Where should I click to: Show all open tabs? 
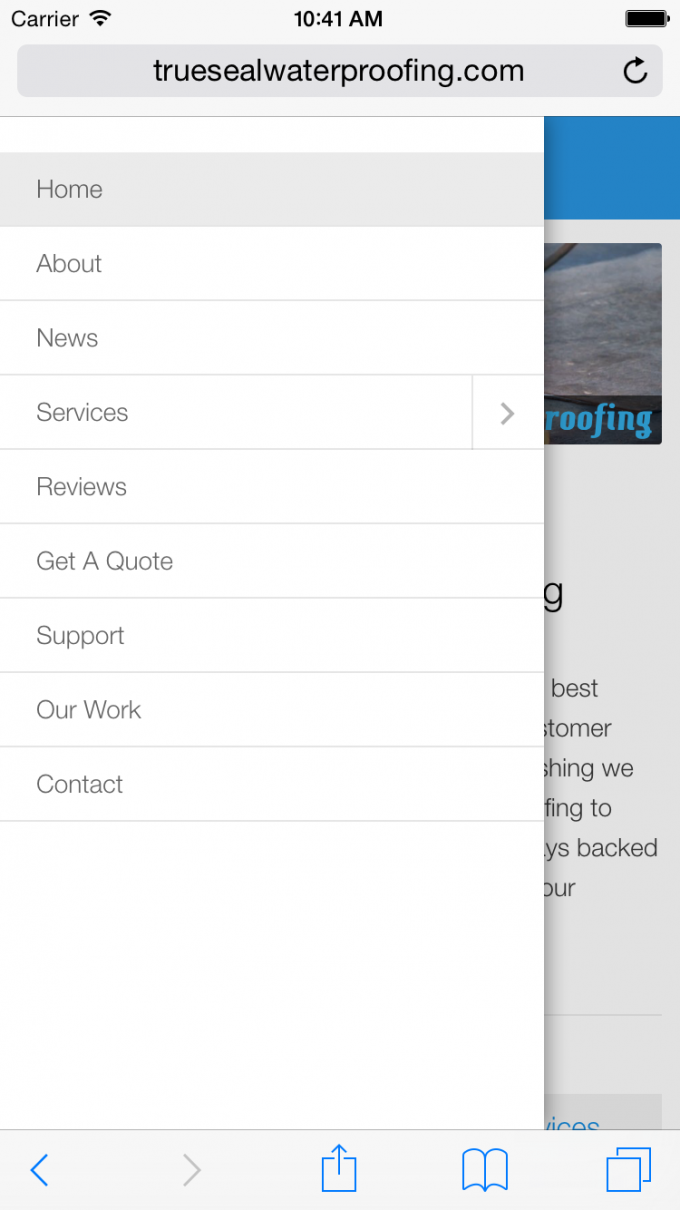click(628, 1169)
